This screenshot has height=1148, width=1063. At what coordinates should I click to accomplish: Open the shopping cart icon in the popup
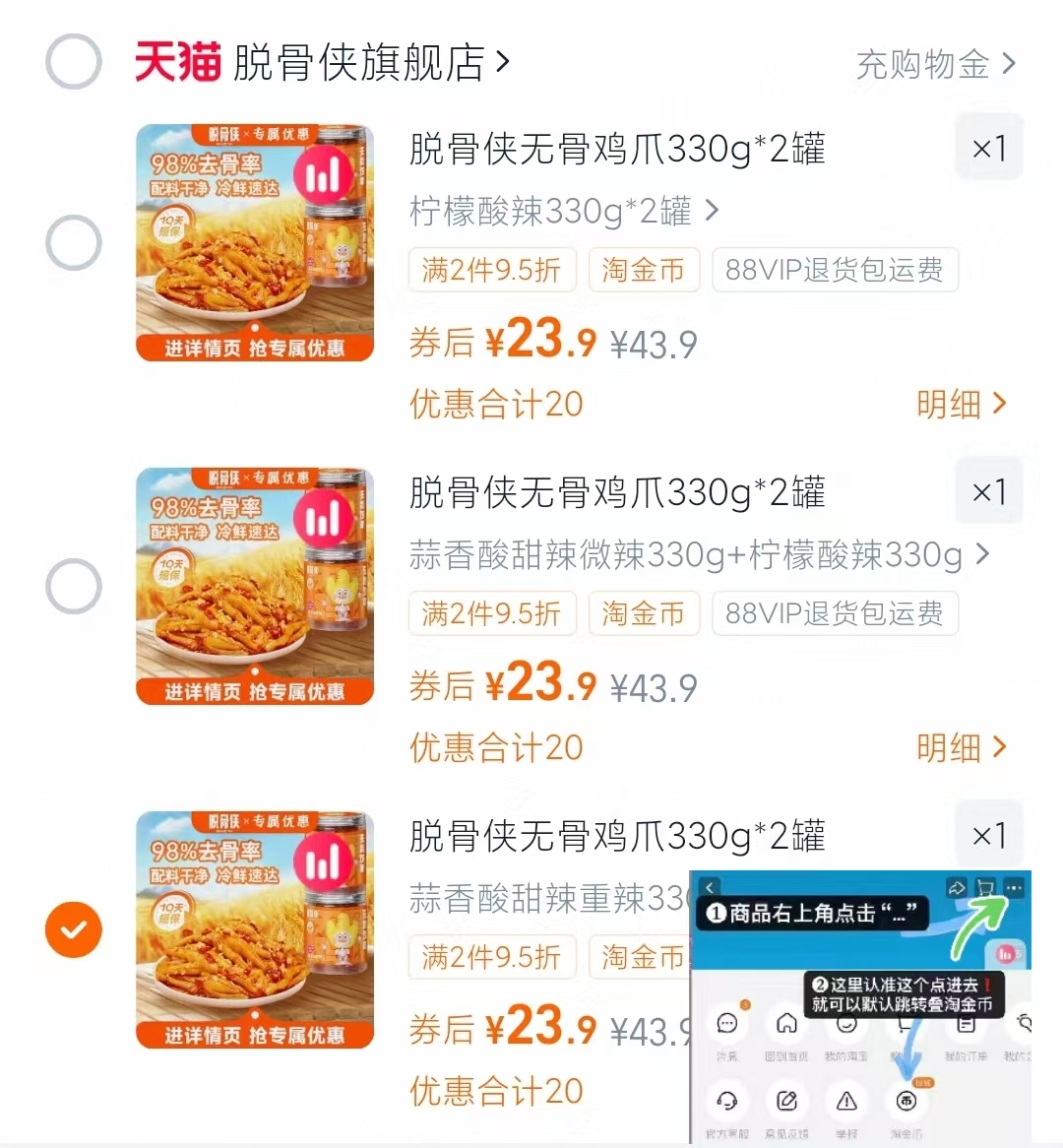point(985,887)
